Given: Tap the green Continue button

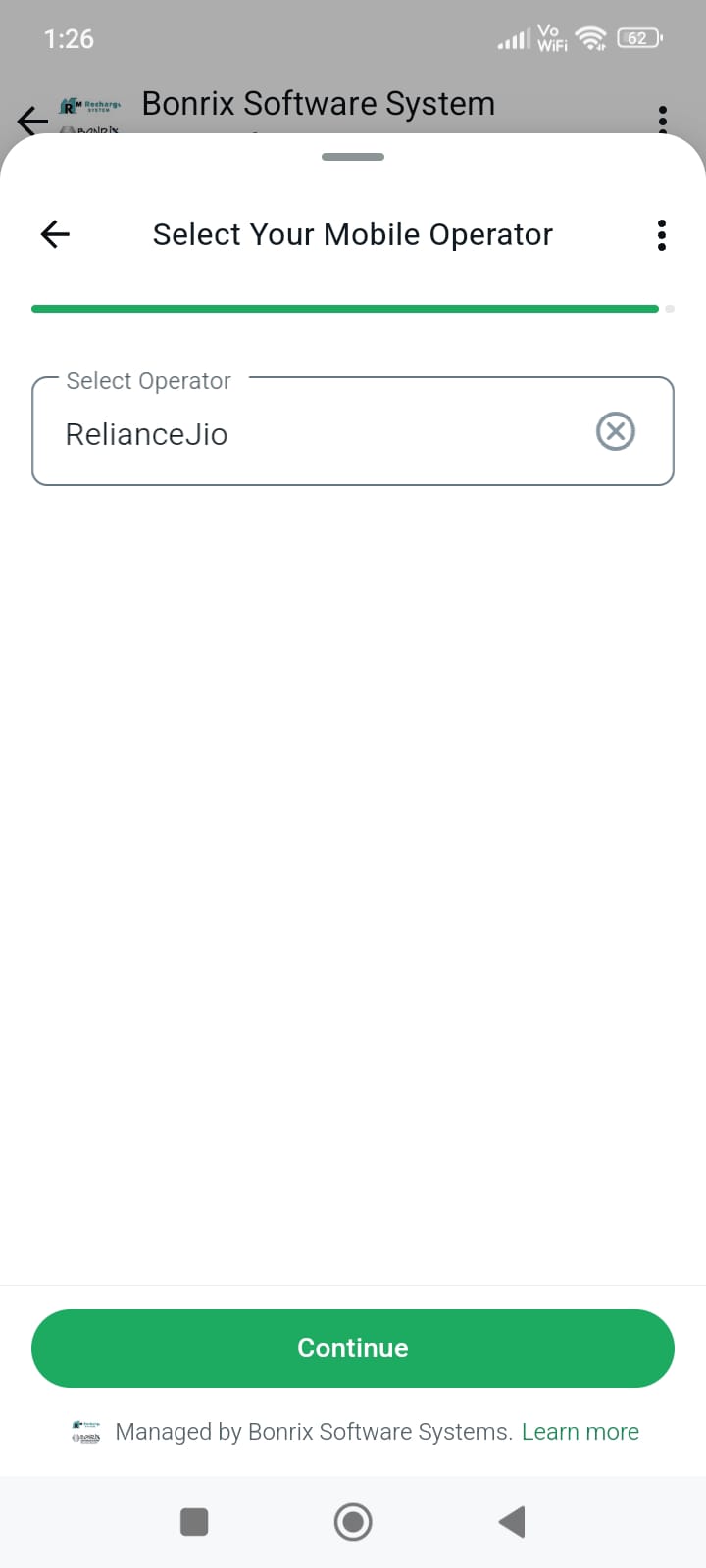Looking at the screenshot, I should coord(353,1348).
